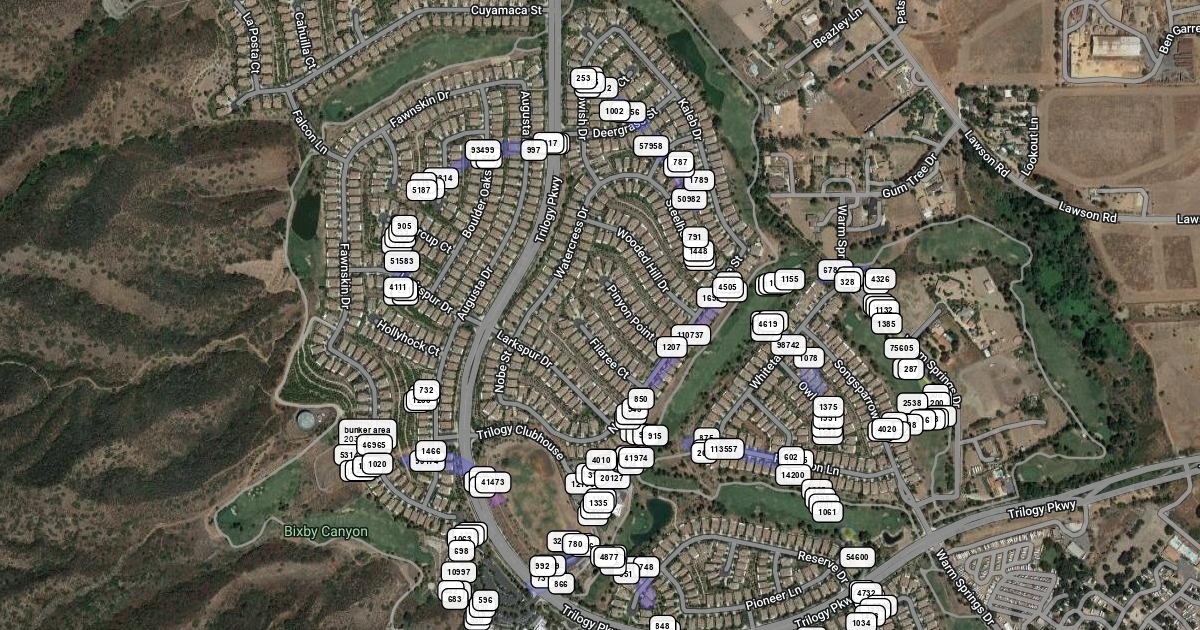Image resolution: width=1200 pixels, height=630 pixels.
Task: Tap marker 14200 on the map
Action: pyautogui.click(x=792, y=474)
